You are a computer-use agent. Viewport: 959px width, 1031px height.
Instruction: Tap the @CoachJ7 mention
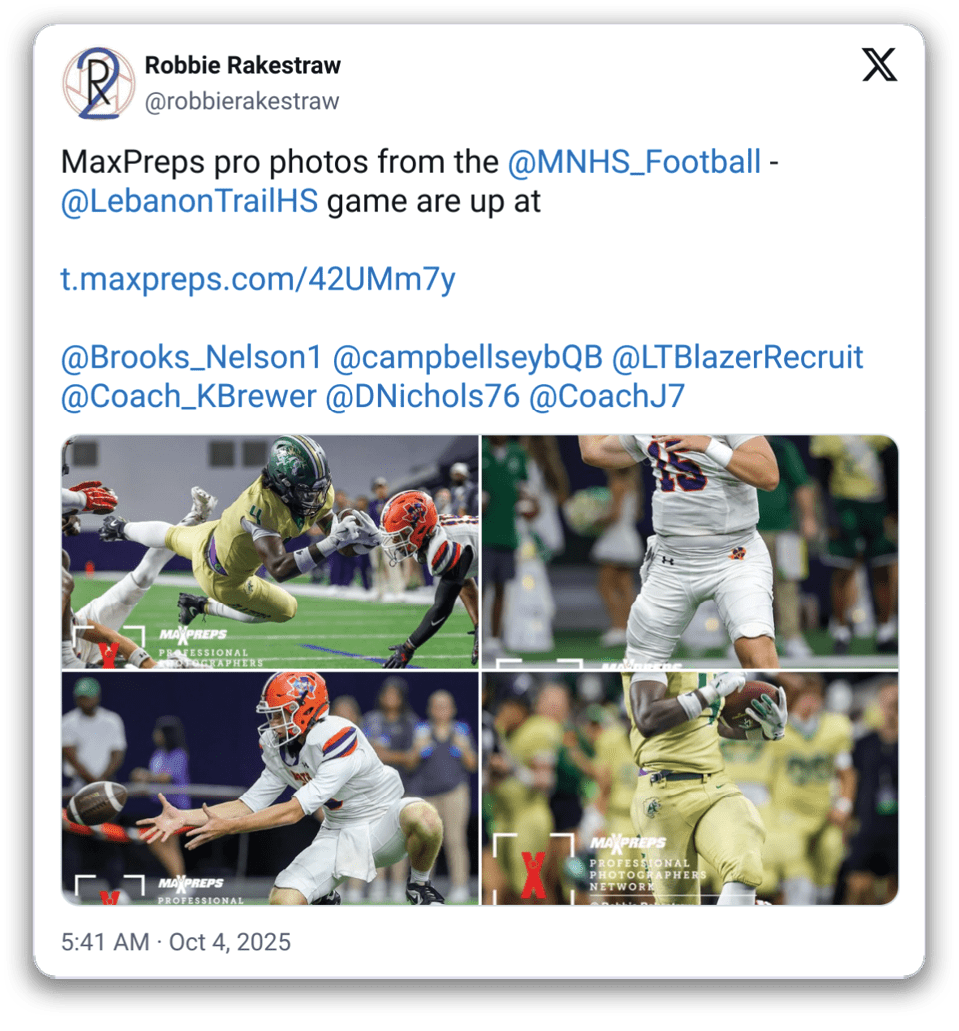pyautogui.click(x=607, y=396)
